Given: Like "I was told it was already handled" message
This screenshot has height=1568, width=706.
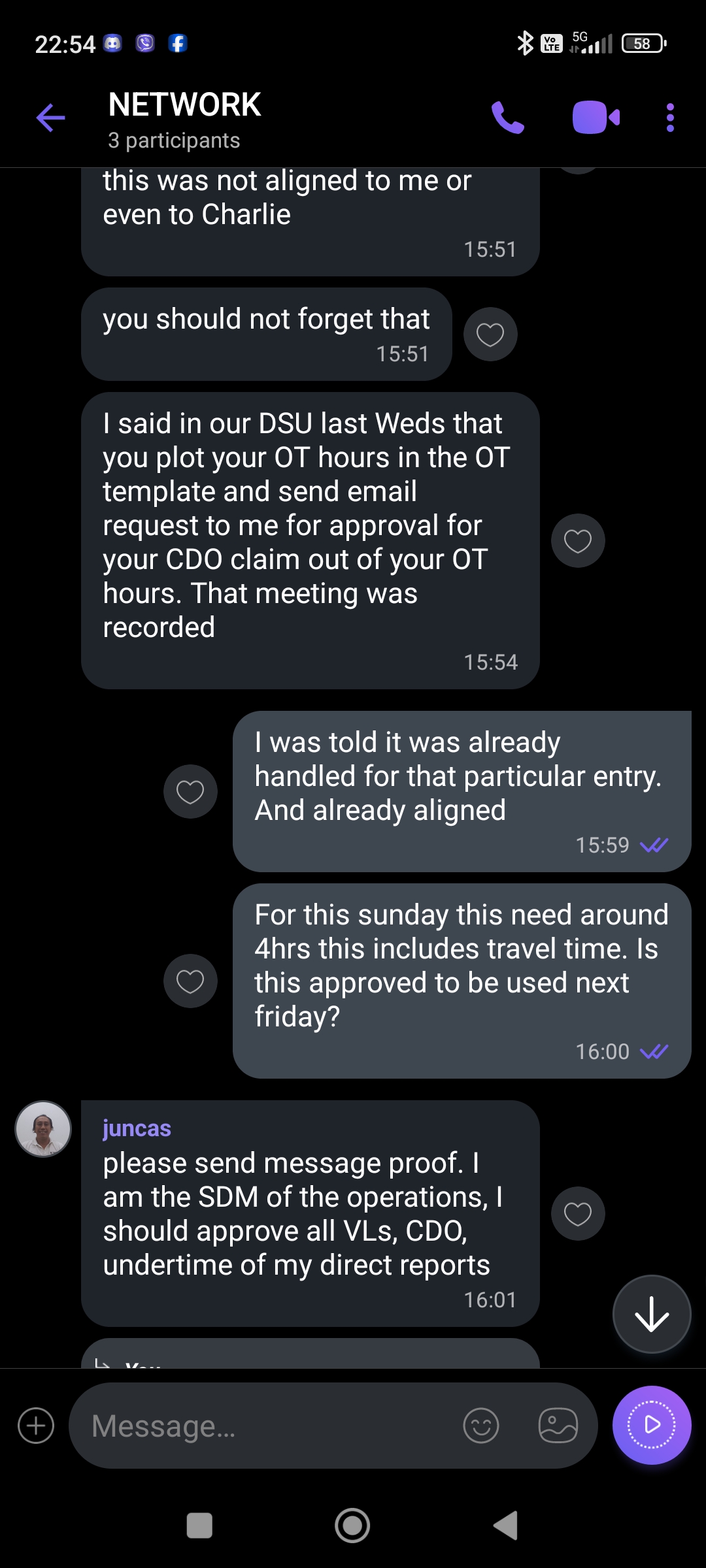Looking at the screenshot, I should 190,792.
